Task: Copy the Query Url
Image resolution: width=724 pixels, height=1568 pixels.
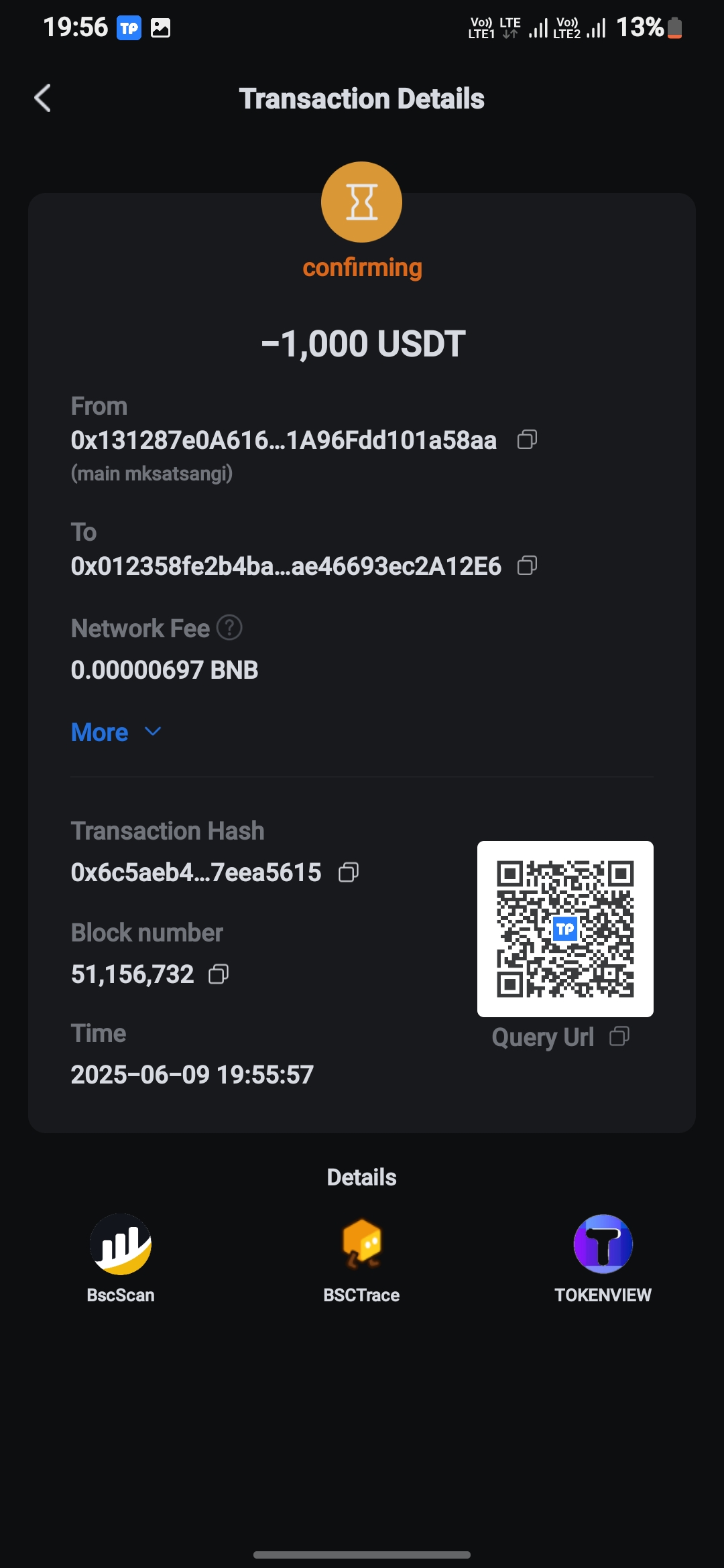Action: point(619,1037)
